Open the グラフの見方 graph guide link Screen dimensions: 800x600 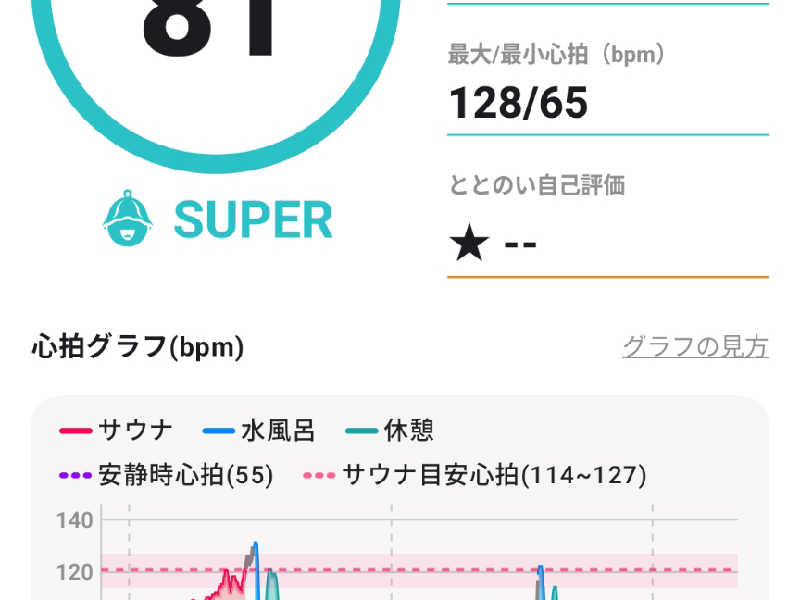695,347
